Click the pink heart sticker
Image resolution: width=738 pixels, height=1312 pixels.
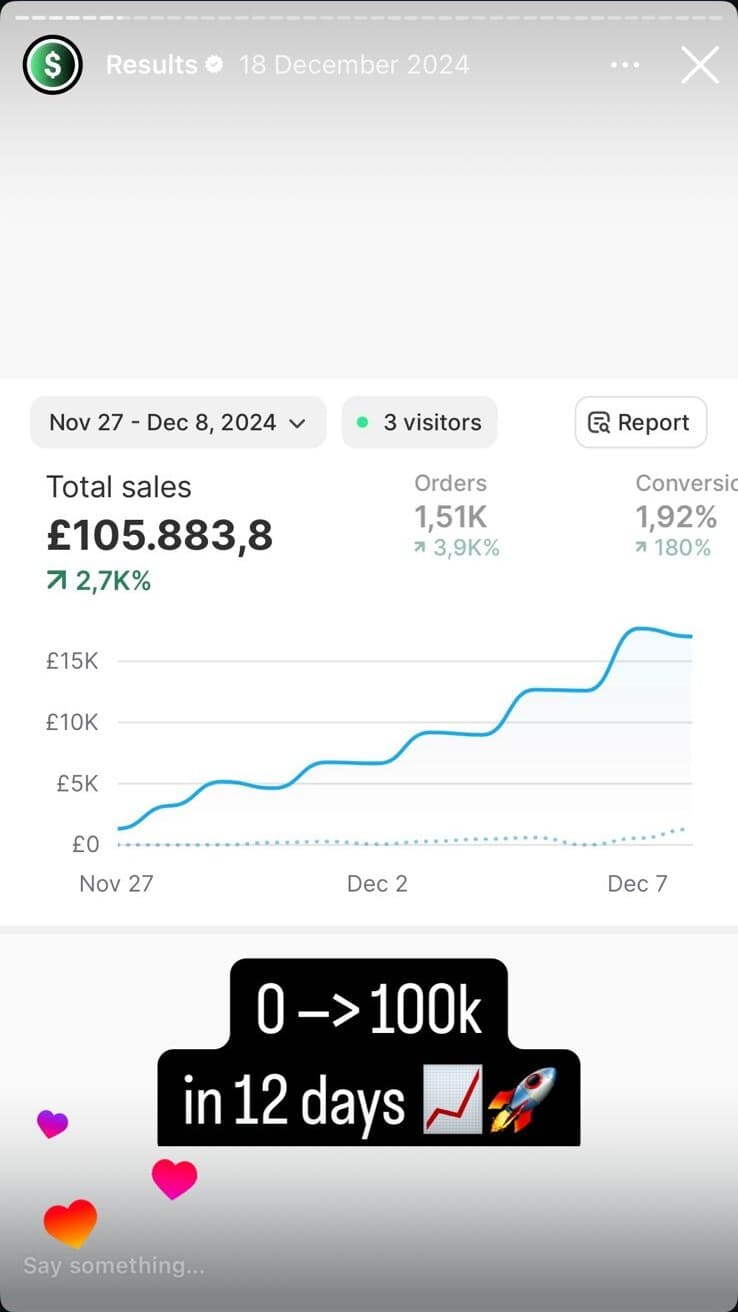[174, 1178]
